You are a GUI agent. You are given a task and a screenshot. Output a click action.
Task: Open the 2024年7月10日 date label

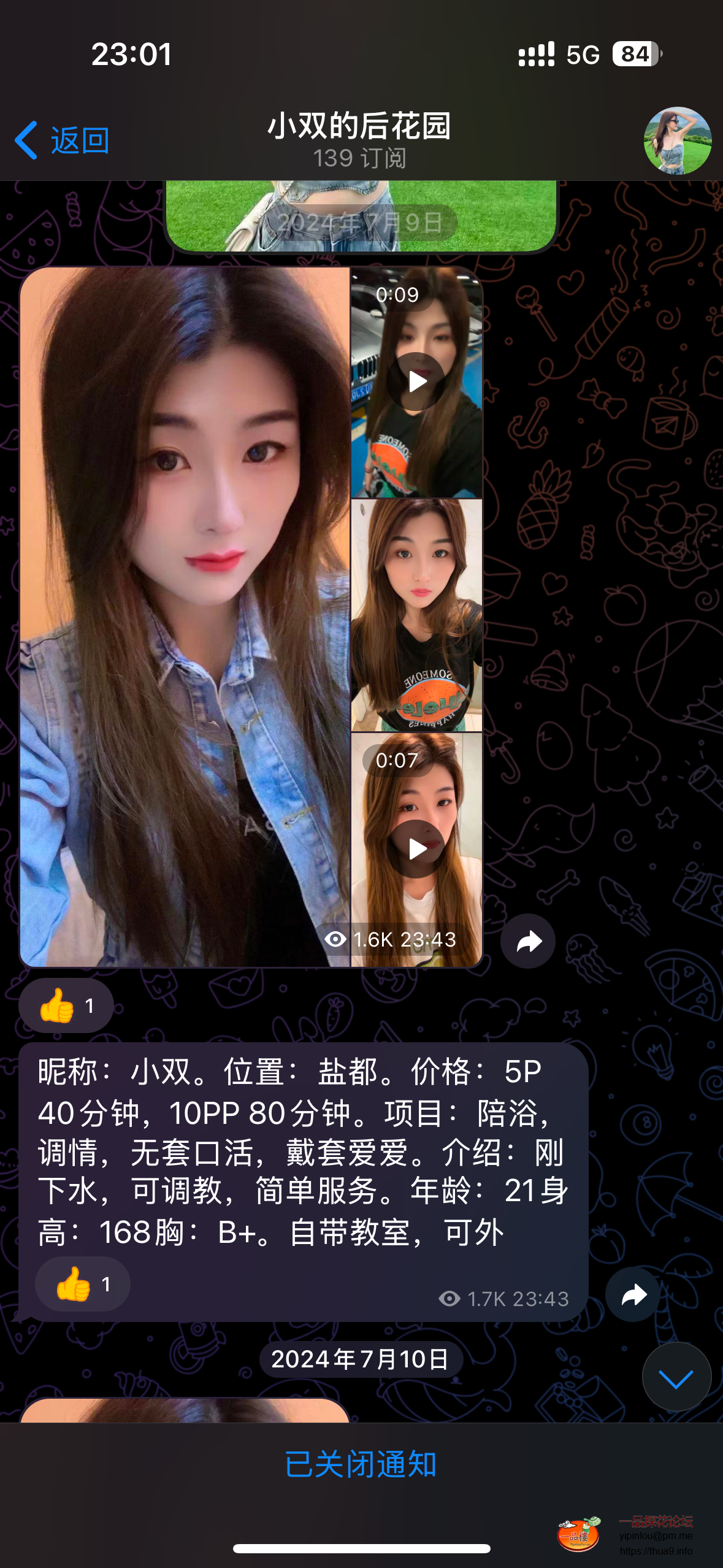pyautogui.click(x=361, y=1359)
